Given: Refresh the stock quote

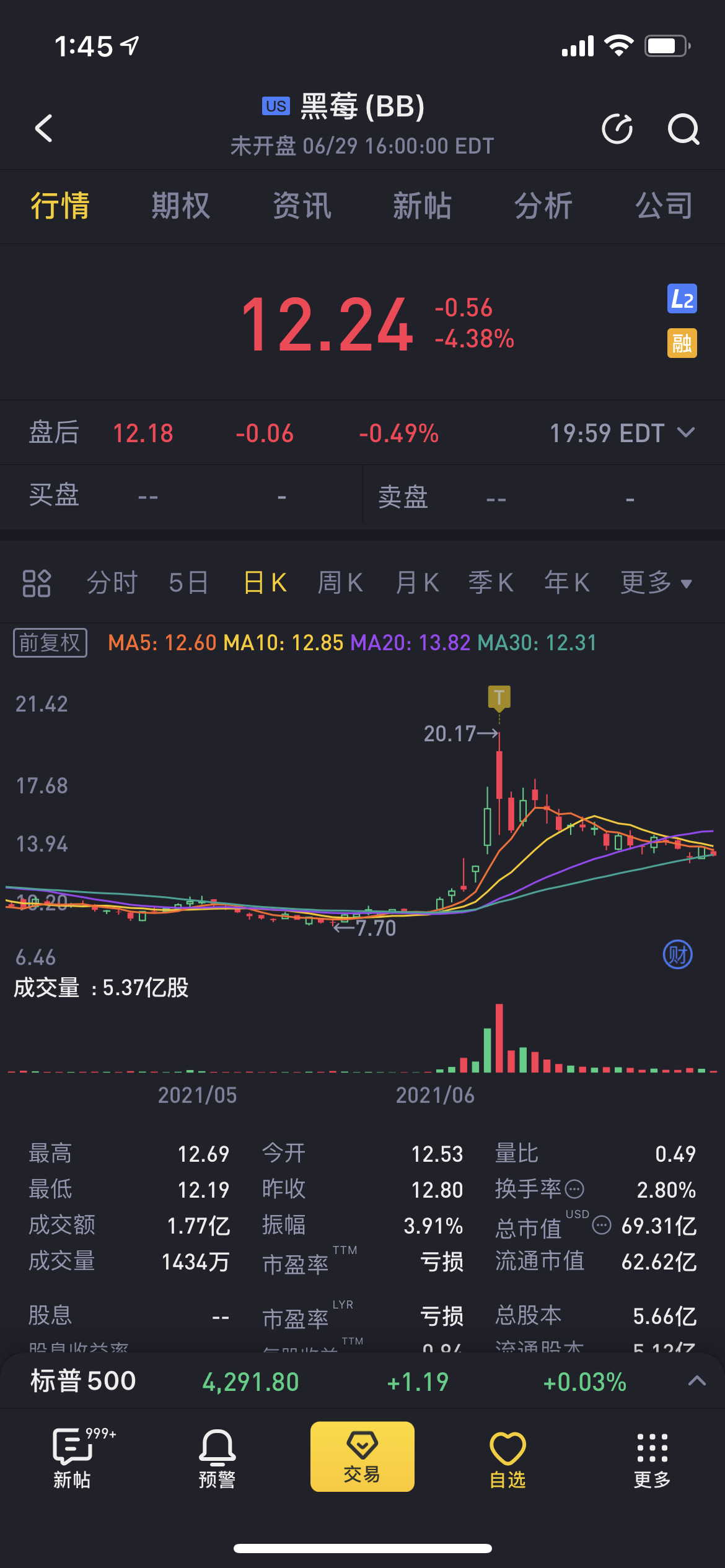Looking at the screenshot, I should [x=617, y=129].
